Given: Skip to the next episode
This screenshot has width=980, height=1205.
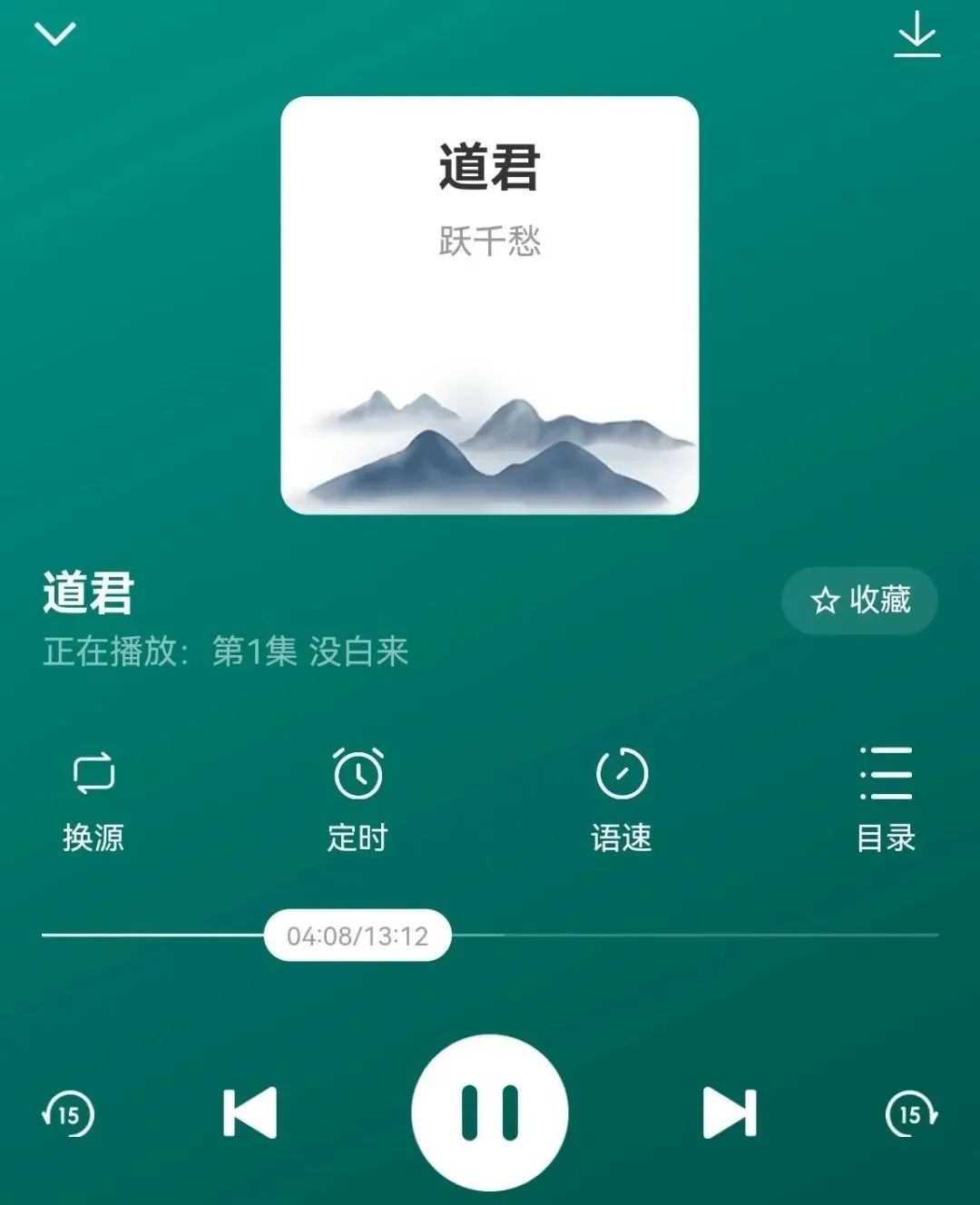Looking at the screenshot, I should pos(730,1113).
